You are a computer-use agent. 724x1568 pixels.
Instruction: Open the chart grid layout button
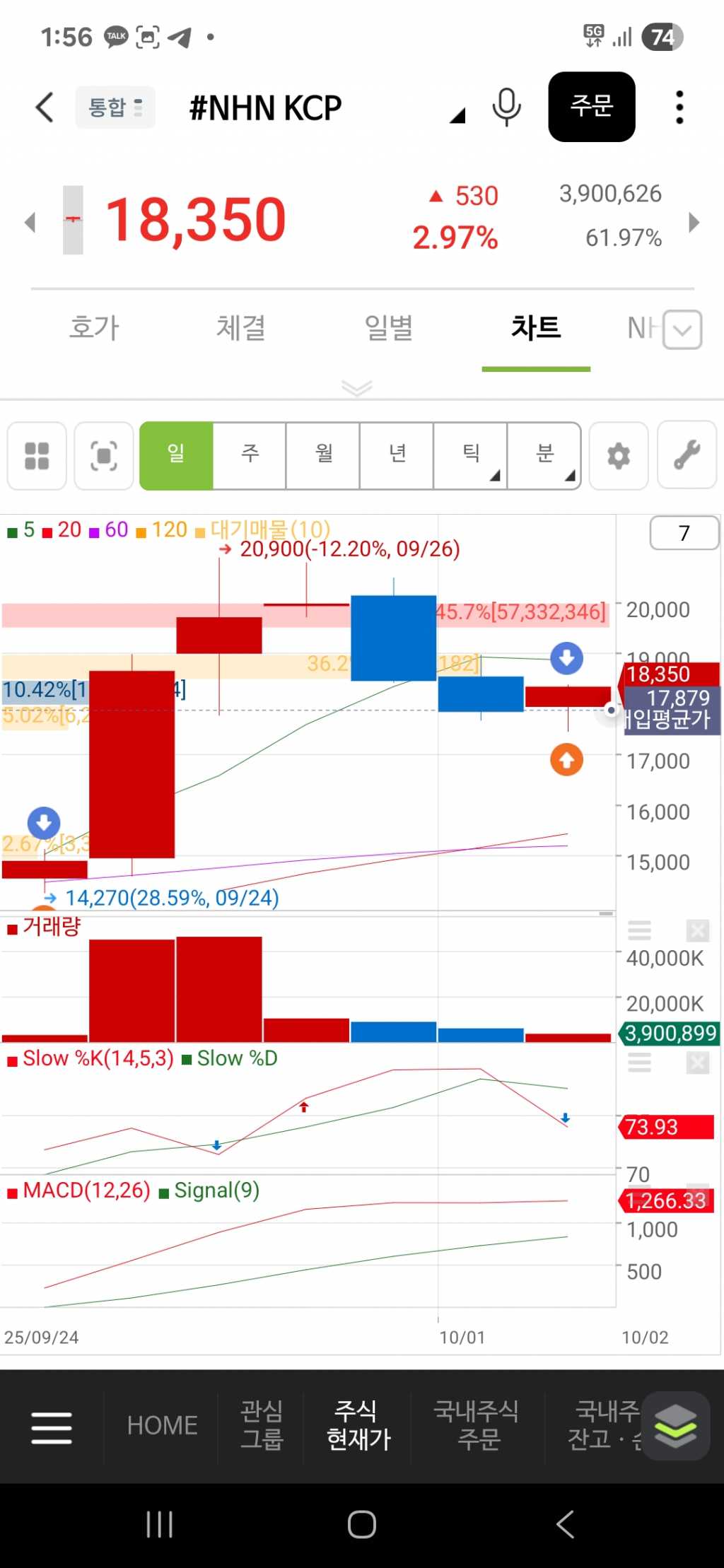click(37, 456)
